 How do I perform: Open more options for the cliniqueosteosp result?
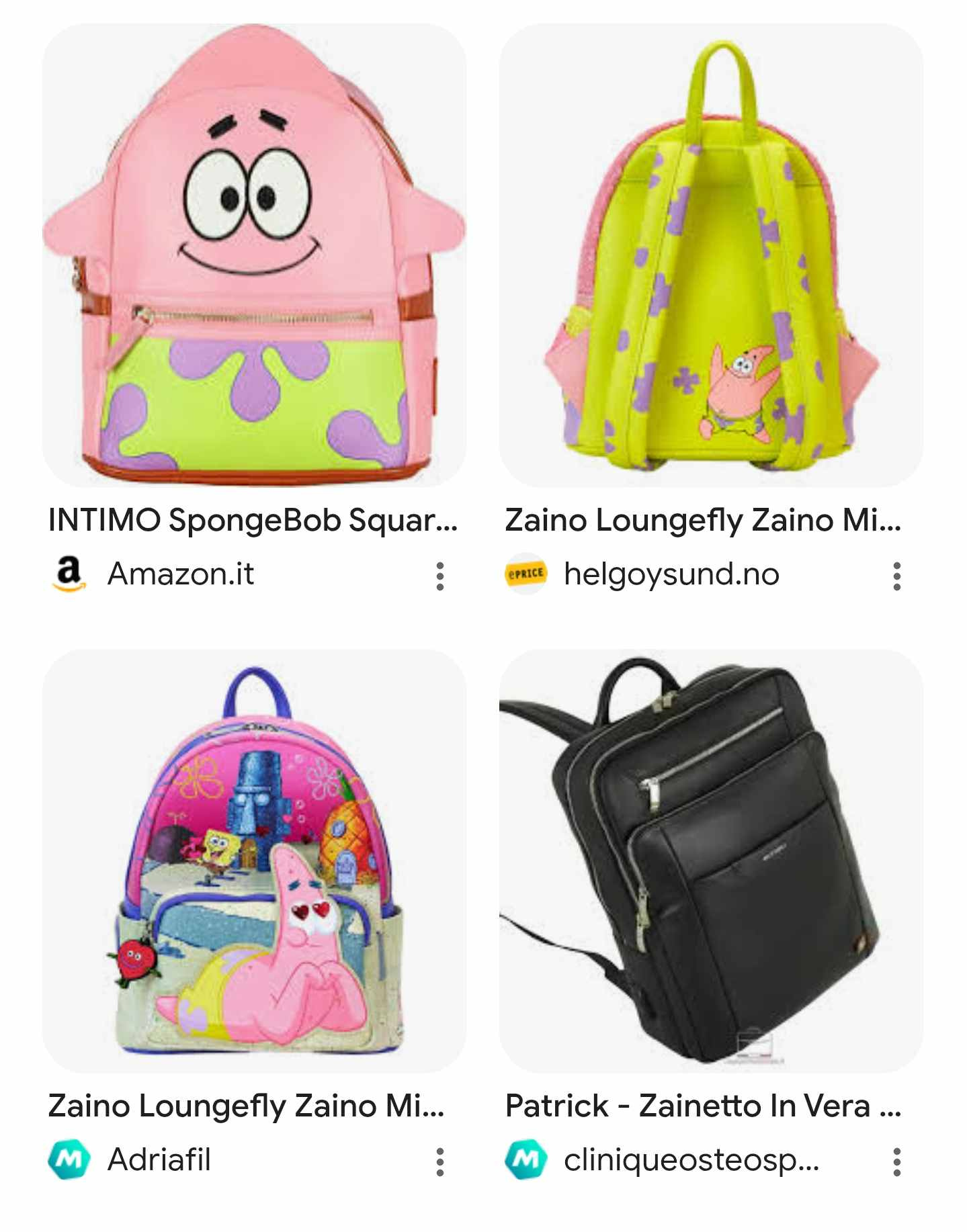896,1162
